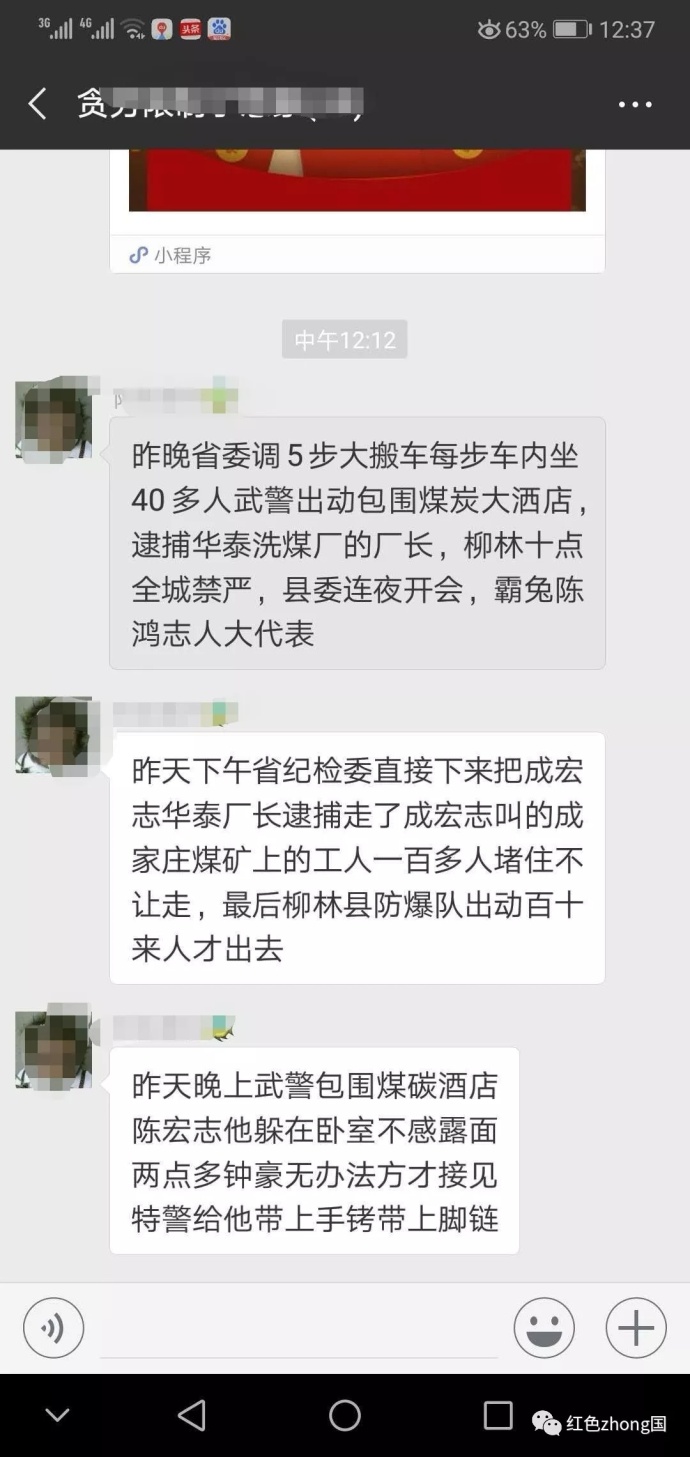Image resolution: width=690 pixels, height=1457 pixels.
Task: Open the shared mini program card
Action: (357, 210)
